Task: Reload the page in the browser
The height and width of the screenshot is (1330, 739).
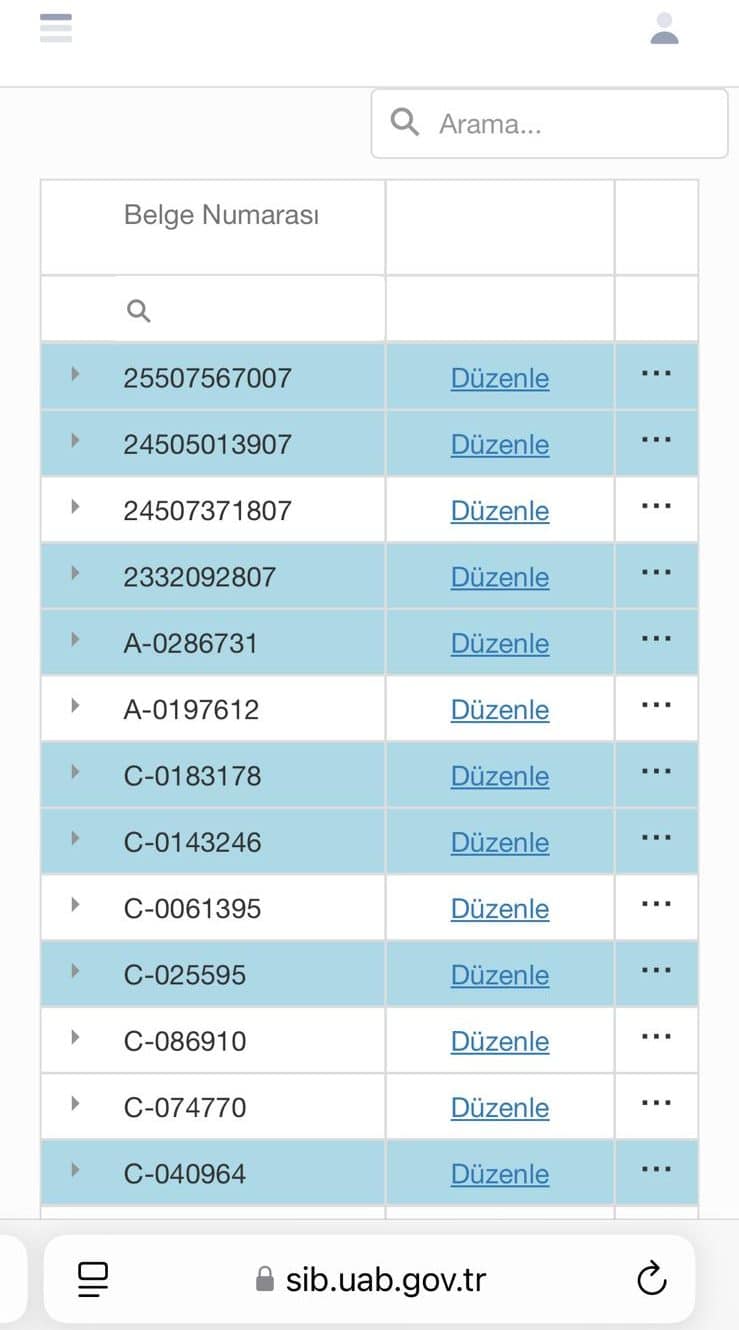Action: pos(651,1278)
